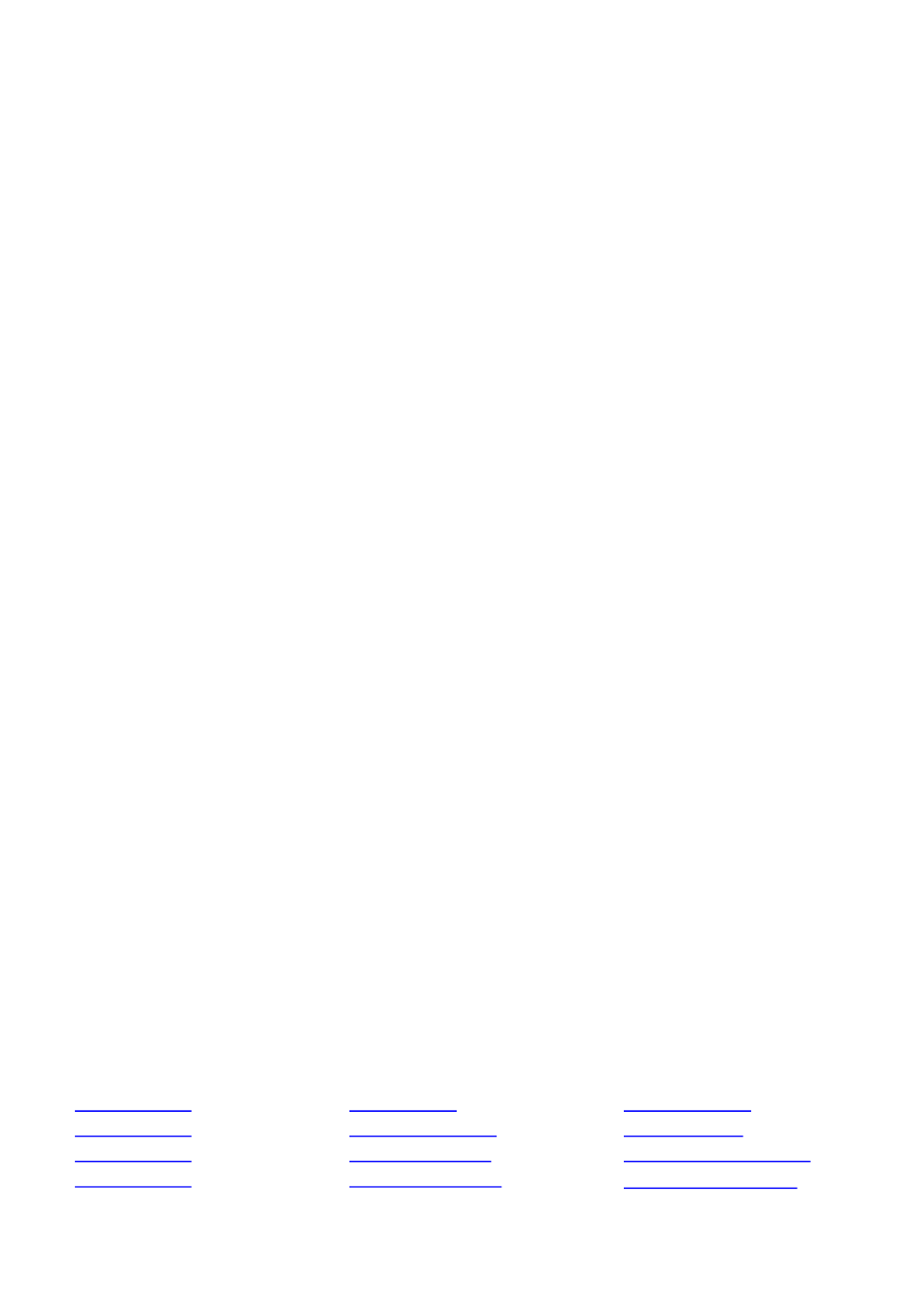902x1316 pixels.
Task: Open the bottom link in the middle column
Action: pyautogui.click(x=424, y=1179)
